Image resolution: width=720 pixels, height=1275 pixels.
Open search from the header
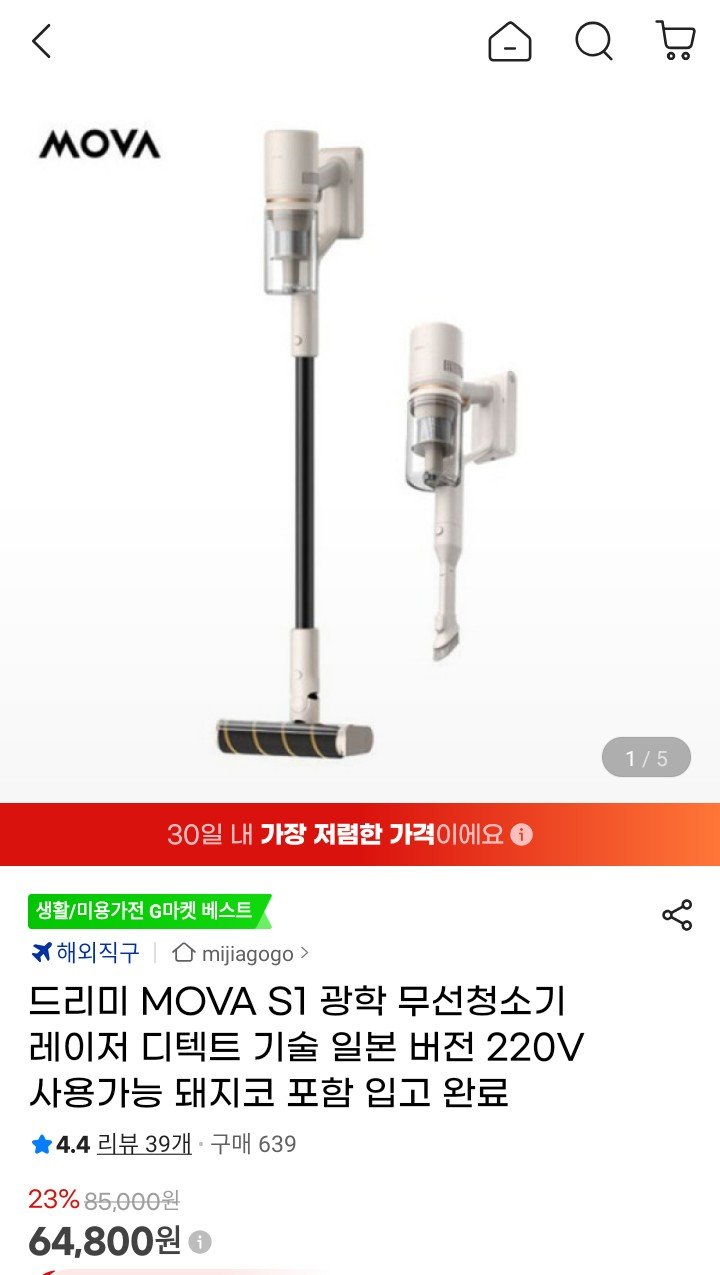tap(593, 42)
